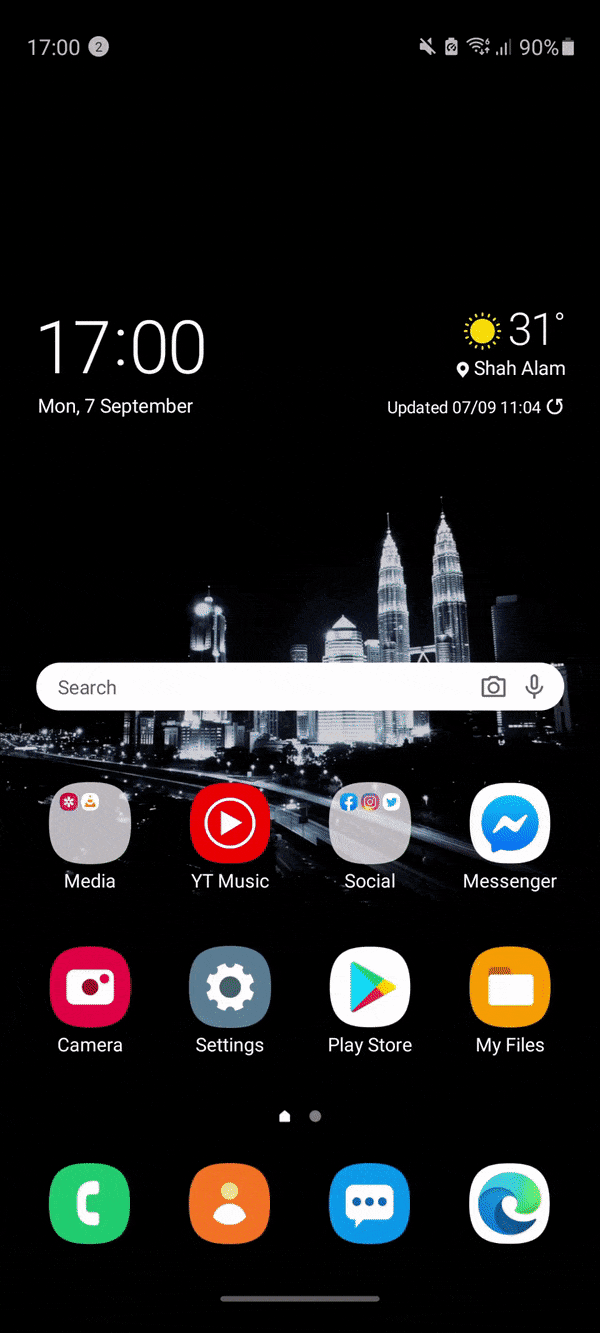This screenshot has height=1333, width=600.
Task: Refresh the weather widget update
Action: pos(555,407)
